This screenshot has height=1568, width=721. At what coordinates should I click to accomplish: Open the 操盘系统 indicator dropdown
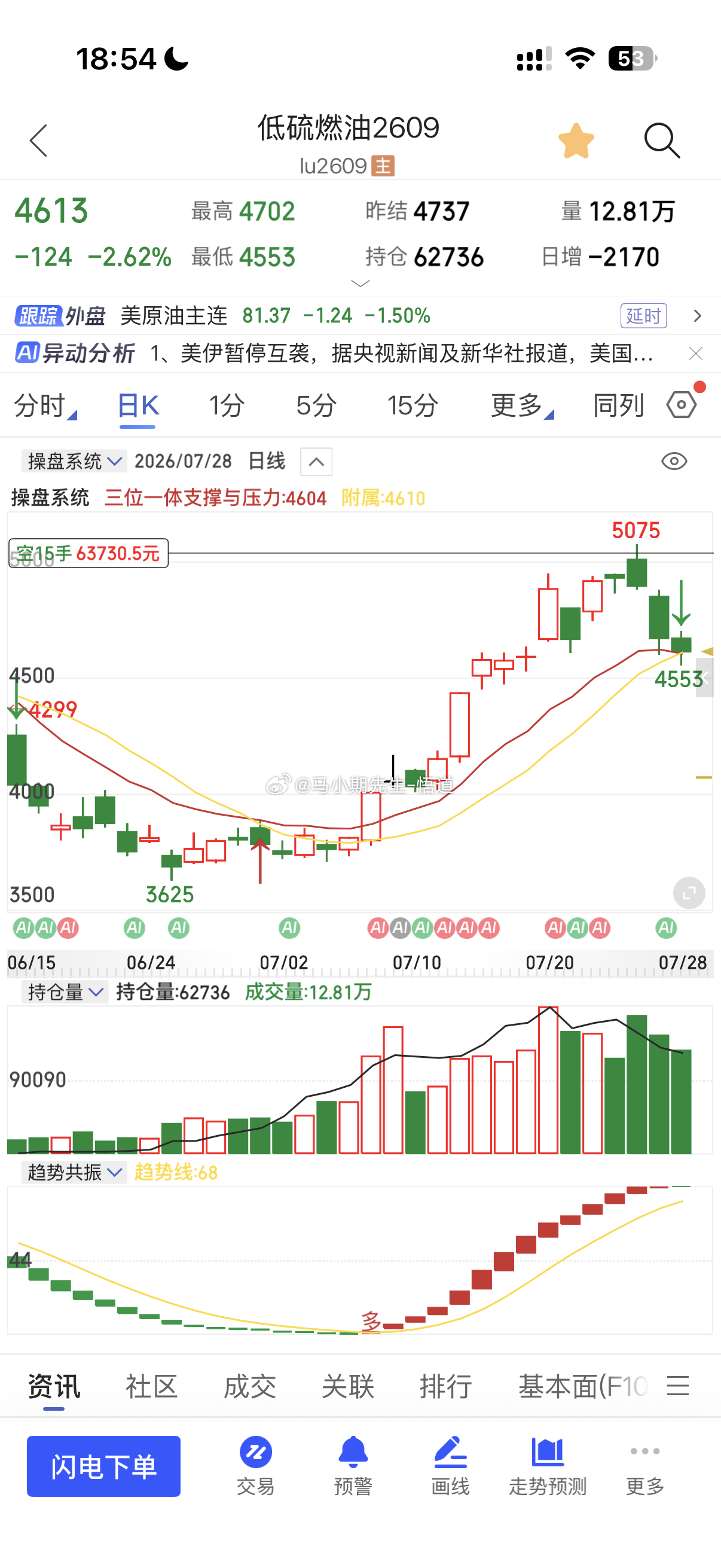point(74,461)
